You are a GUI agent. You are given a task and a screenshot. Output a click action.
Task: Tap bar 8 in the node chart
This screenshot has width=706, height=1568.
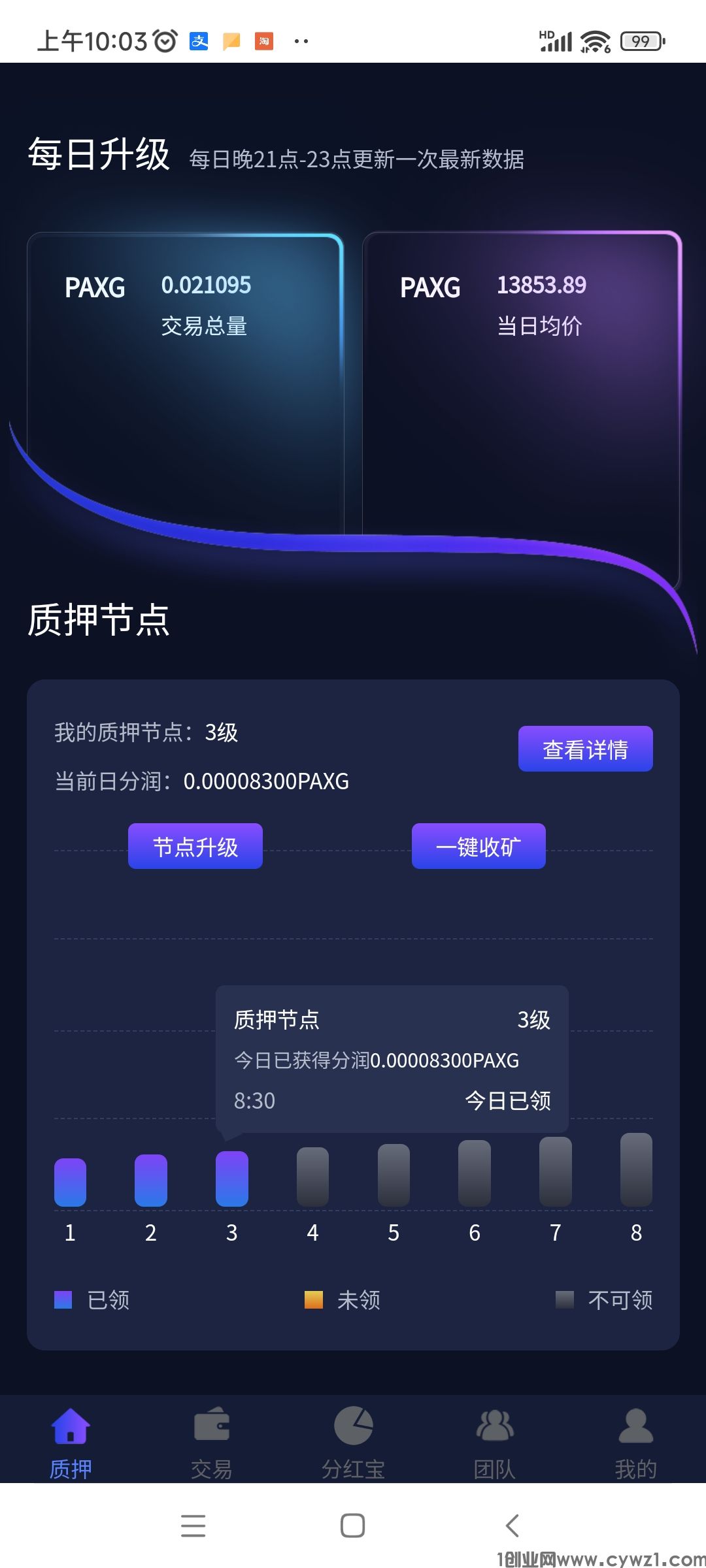pyautogui.click(x=636, y=1169)
